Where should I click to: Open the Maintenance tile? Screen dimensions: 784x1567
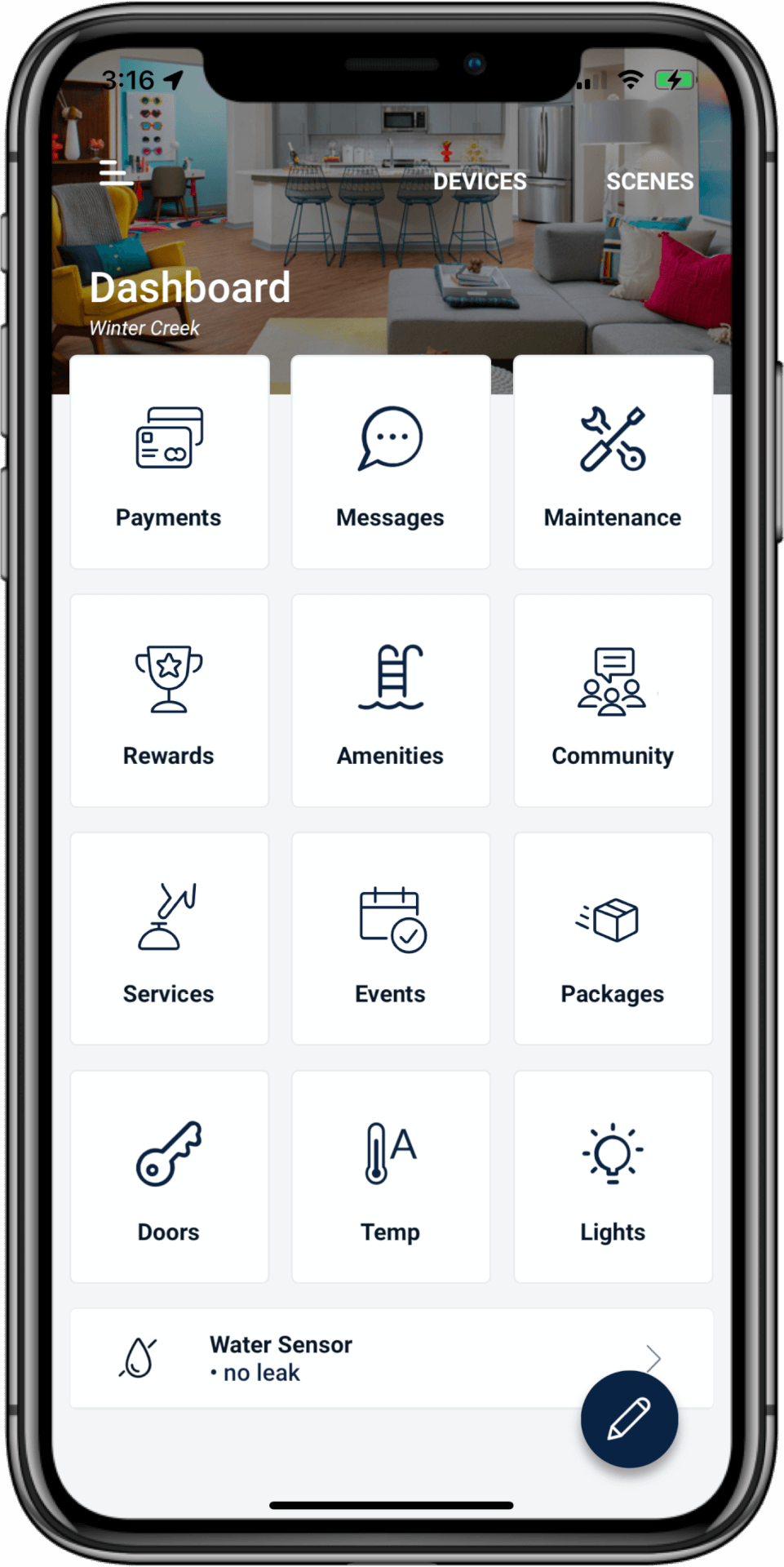tap(613, 463)
